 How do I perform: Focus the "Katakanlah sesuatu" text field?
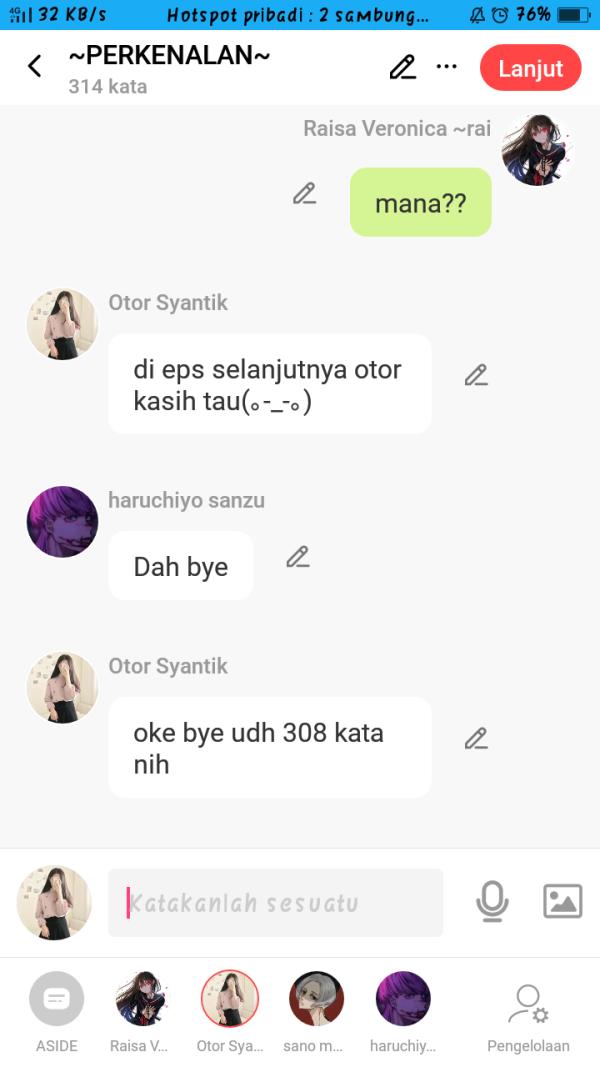(x=275, y=903)
